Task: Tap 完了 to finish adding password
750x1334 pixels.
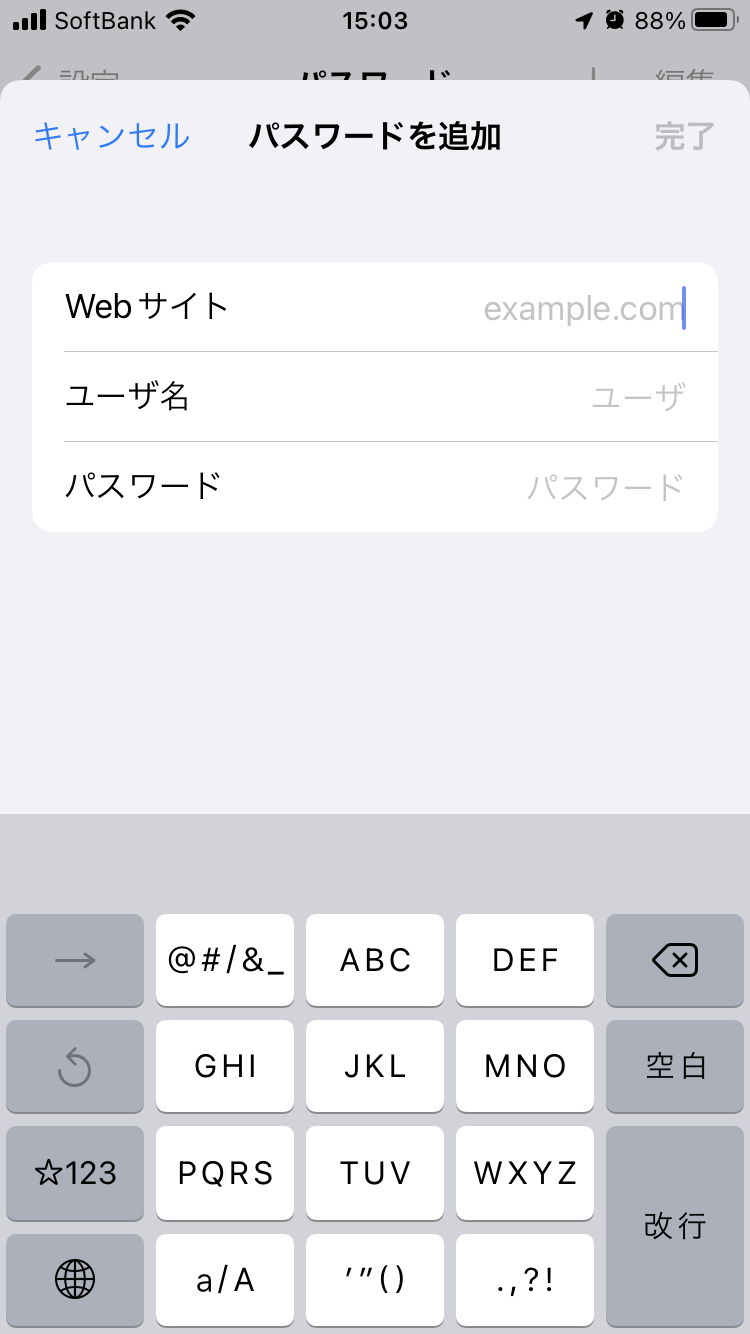Action: click(684, 136)
